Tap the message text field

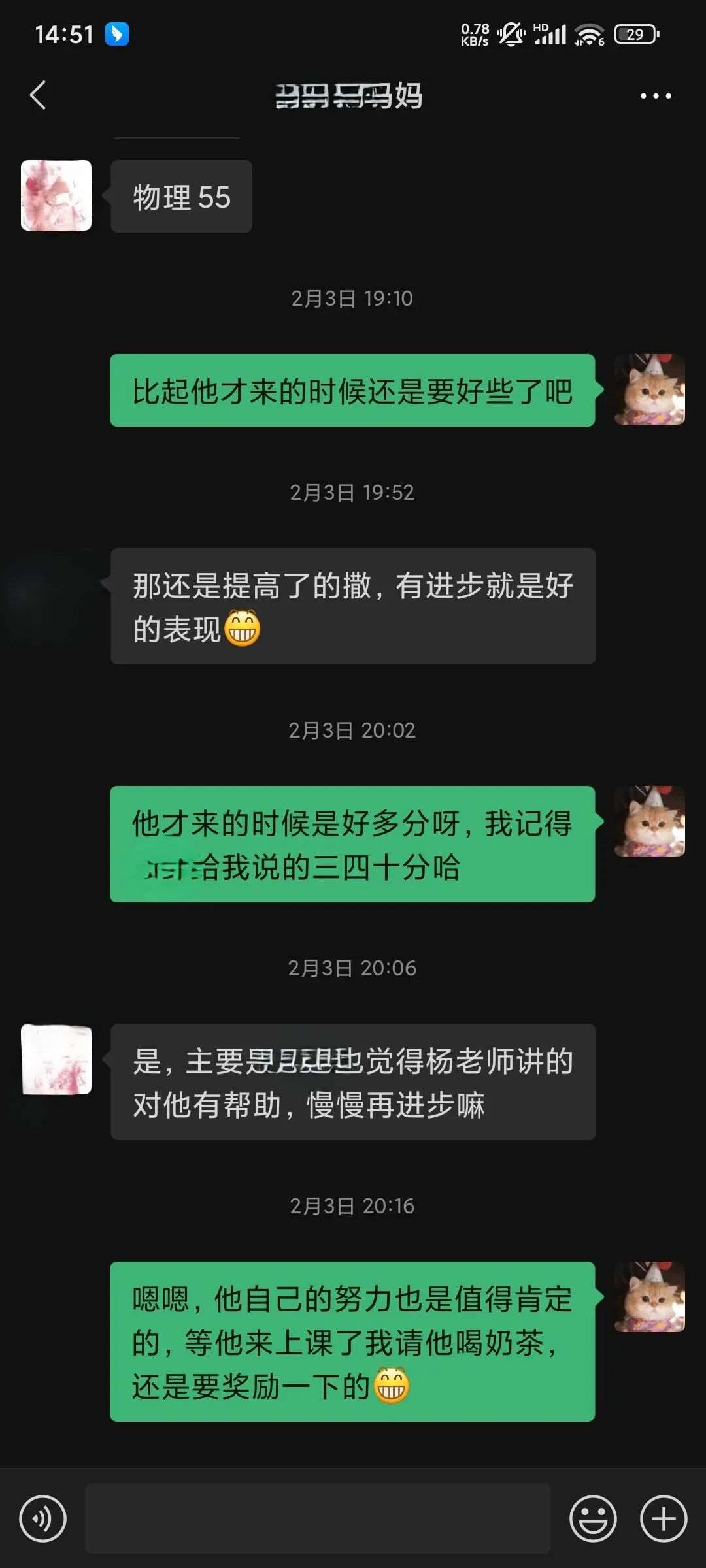click(318, 1518)
